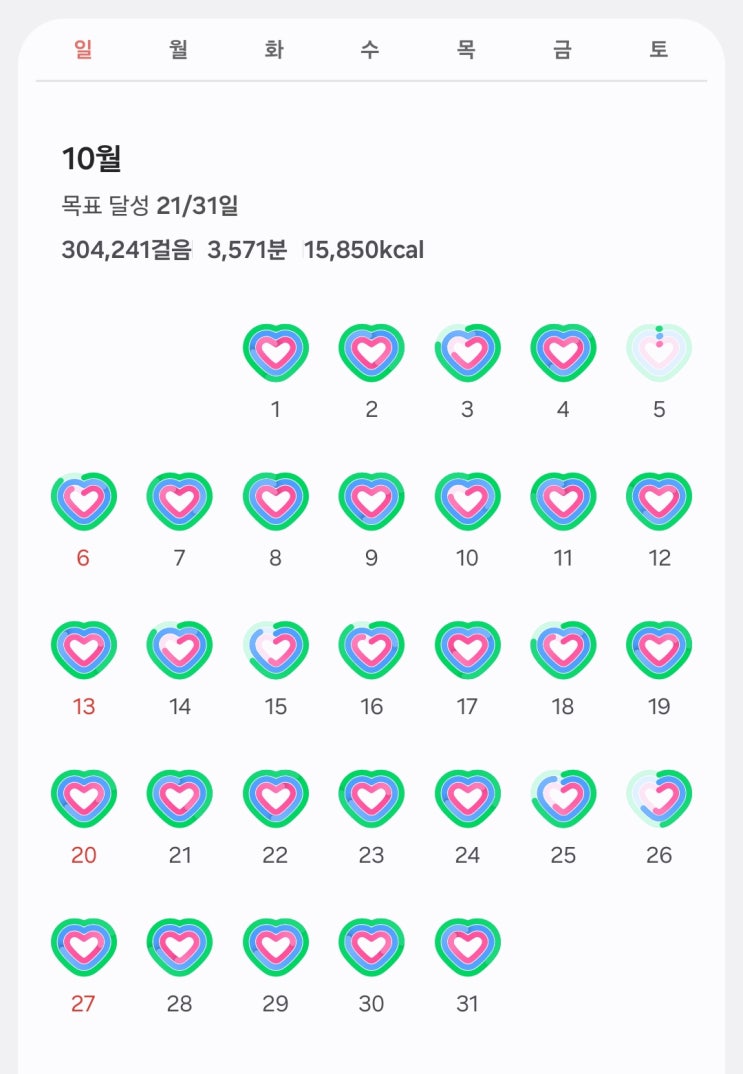Open activity record for October 27
The width and height of the screenshot is (743, 1074).
[x=84, y=948]
